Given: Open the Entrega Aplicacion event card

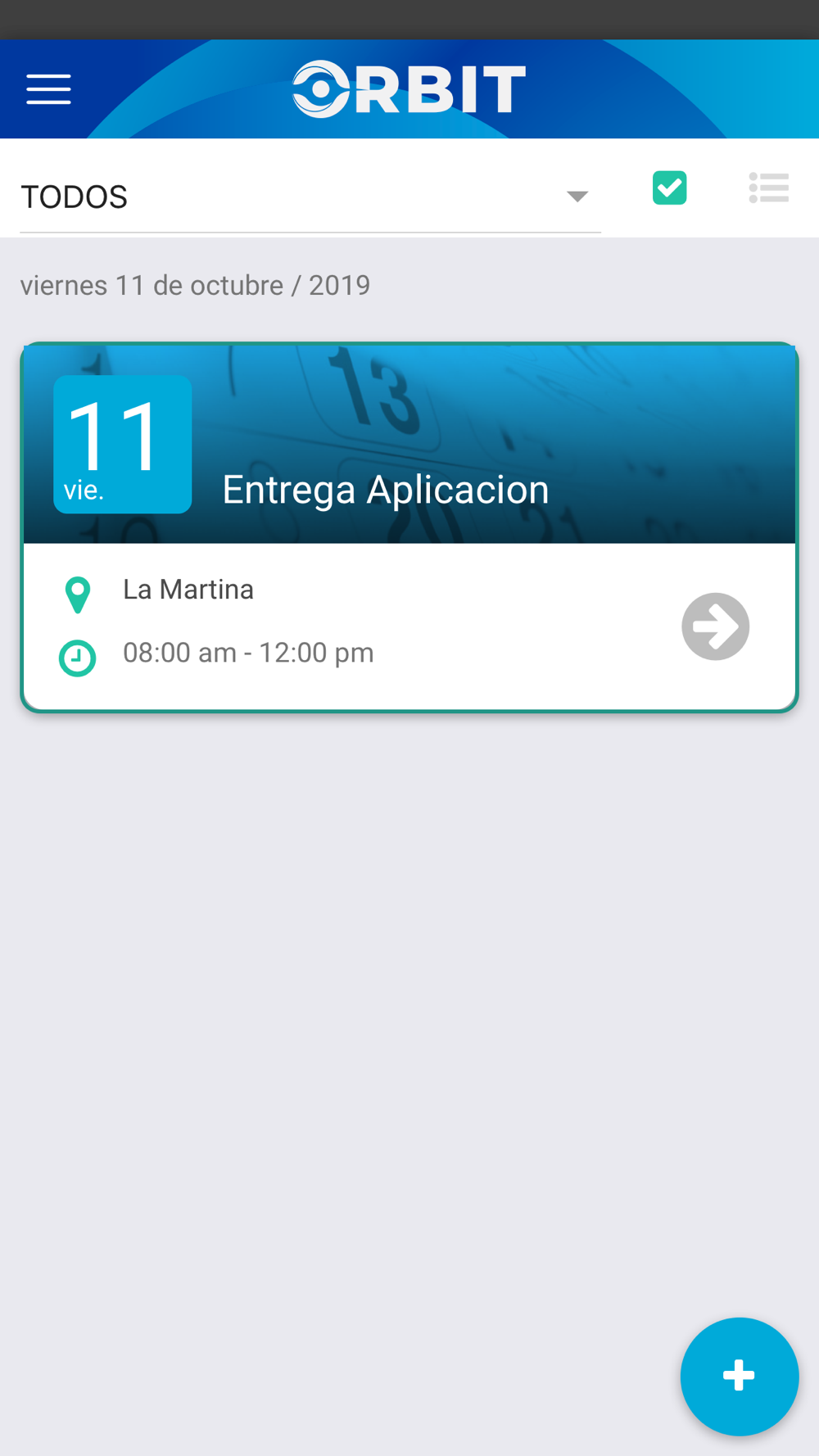Looking at the screenshot, I should click(409, 527).
